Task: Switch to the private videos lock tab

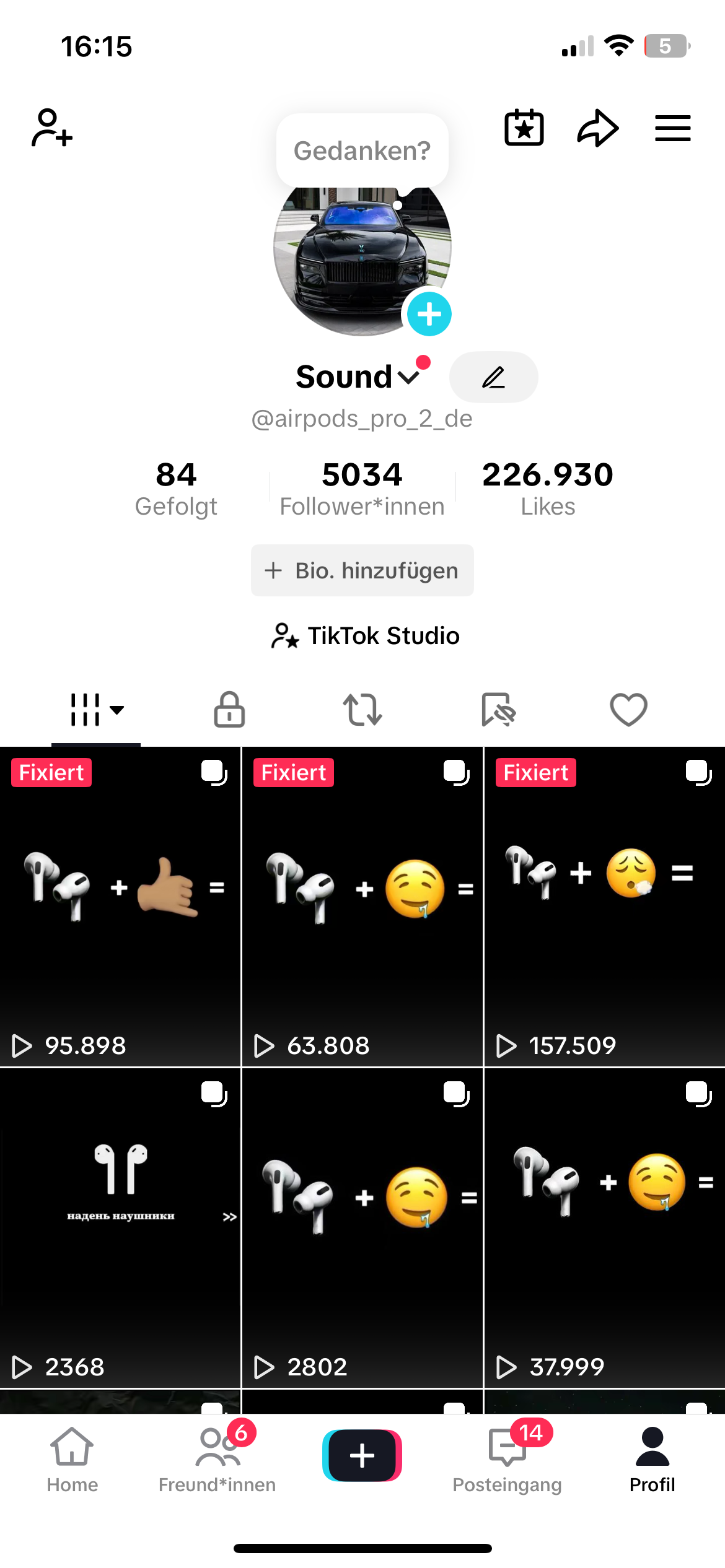Action: point(229,709)
